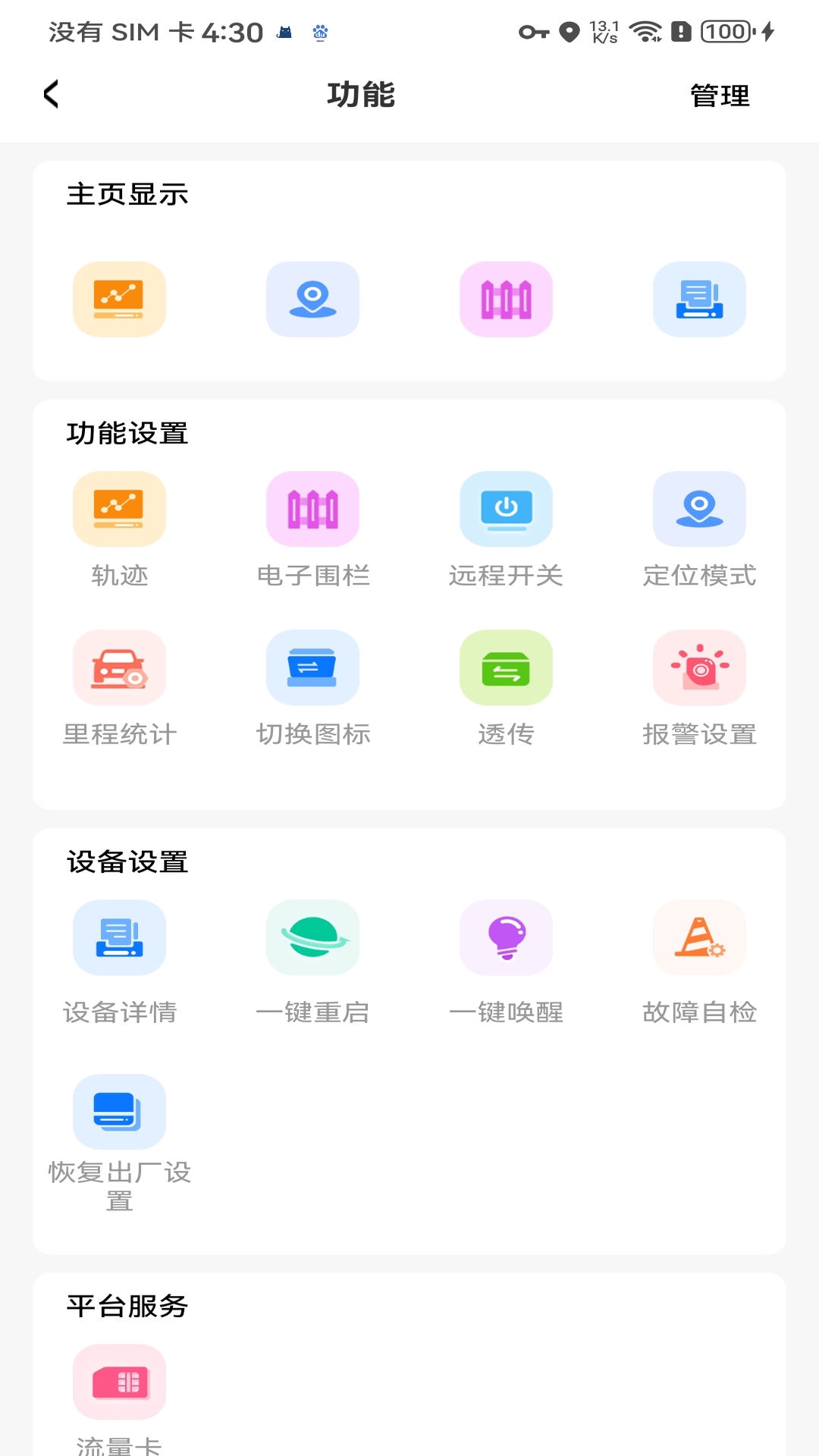819x1456 pixels.
Task: View the 里程统计 mileage statistics
Action: [119, 667]
